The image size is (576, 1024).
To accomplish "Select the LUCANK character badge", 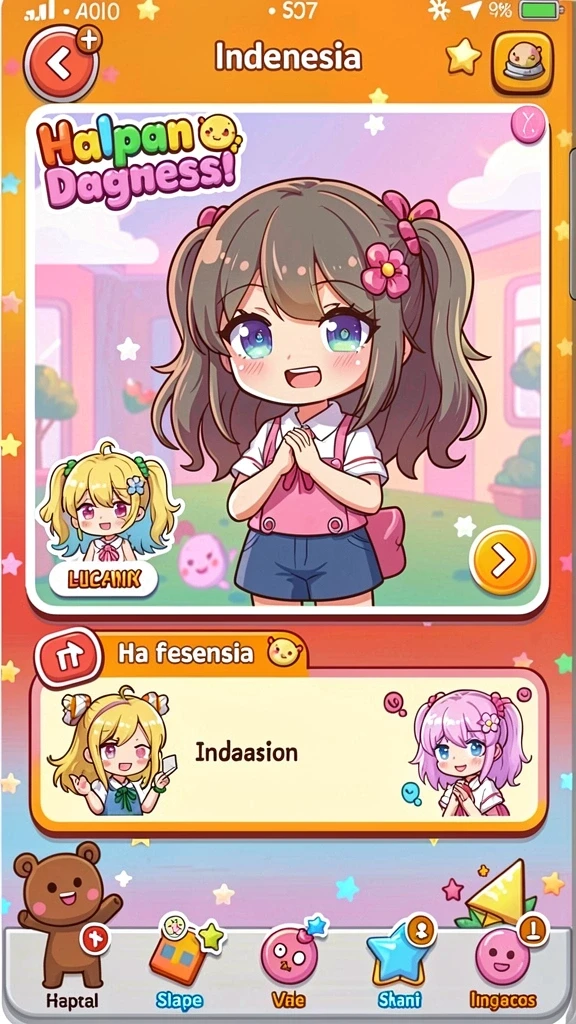I will 103,580.
